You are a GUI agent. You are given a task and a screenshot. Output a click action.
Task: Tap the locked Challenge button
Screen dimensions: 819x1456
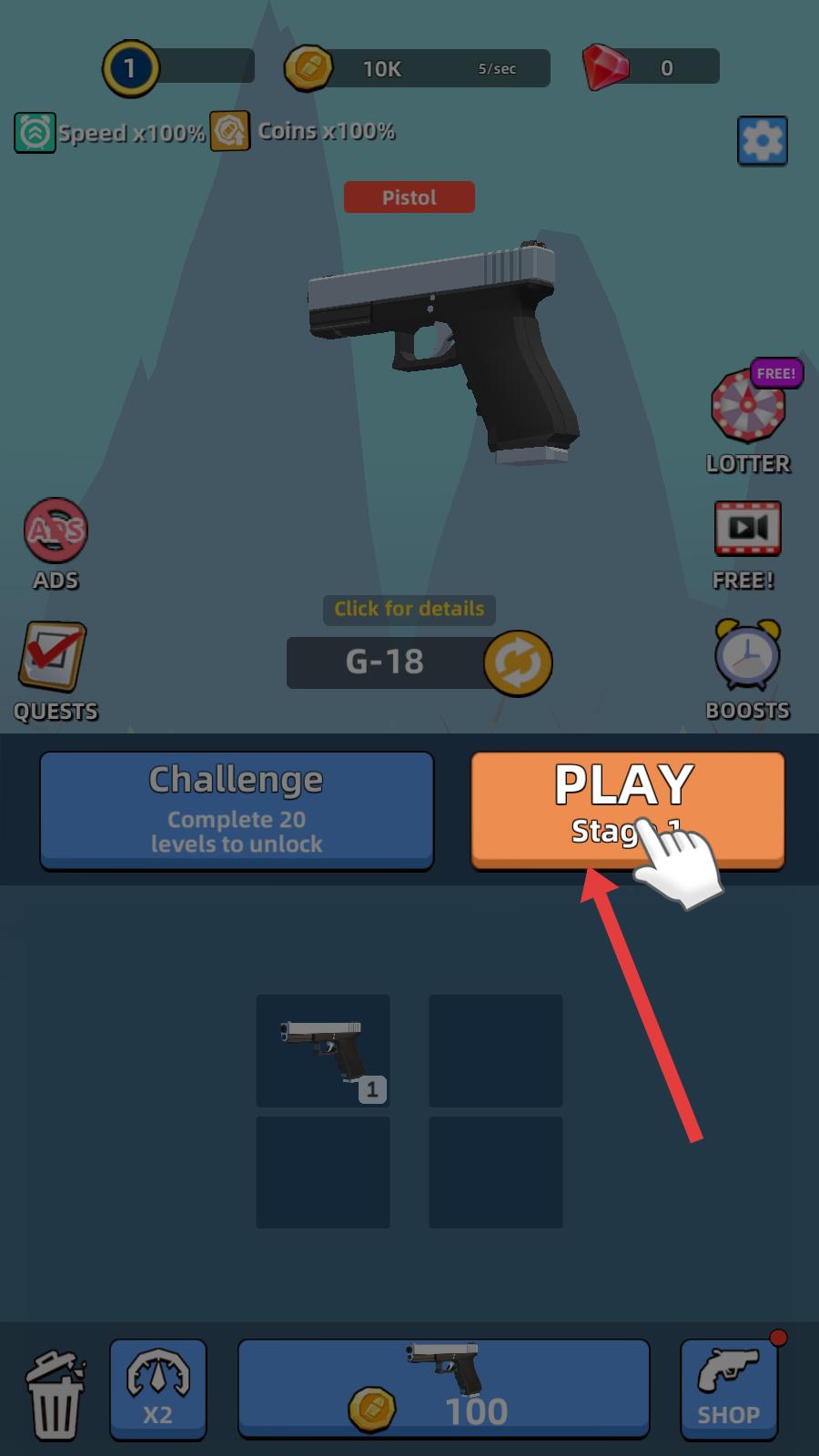237,809
